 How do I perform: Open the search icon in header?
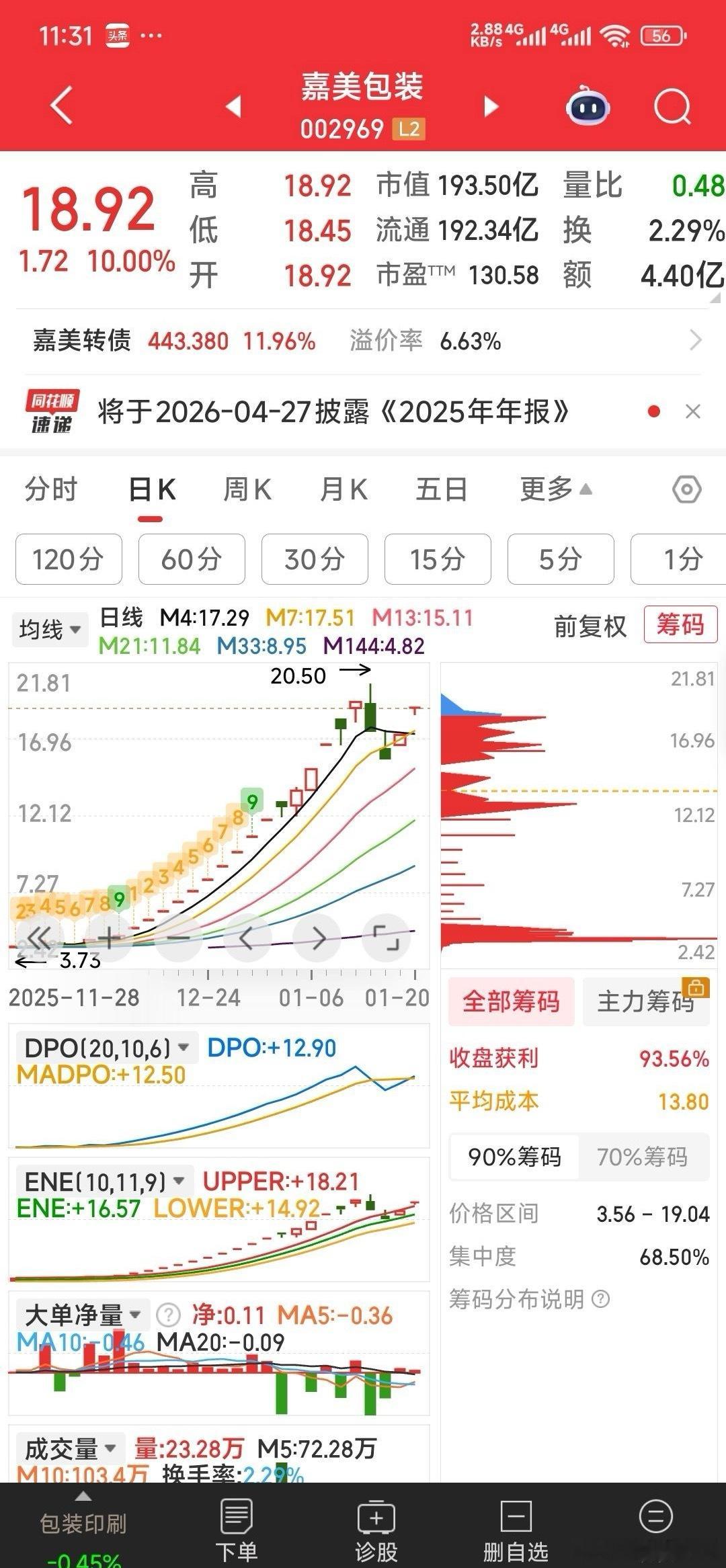tap(672, 107)
